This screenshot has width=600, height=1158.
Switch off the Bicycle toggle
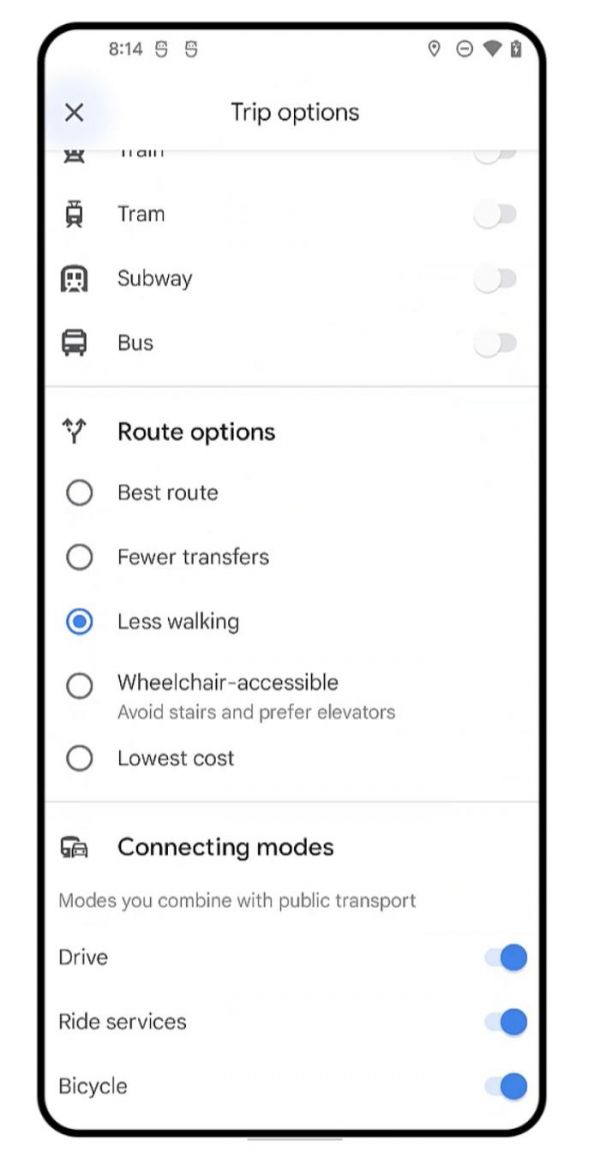click(x=506, y=1086)
